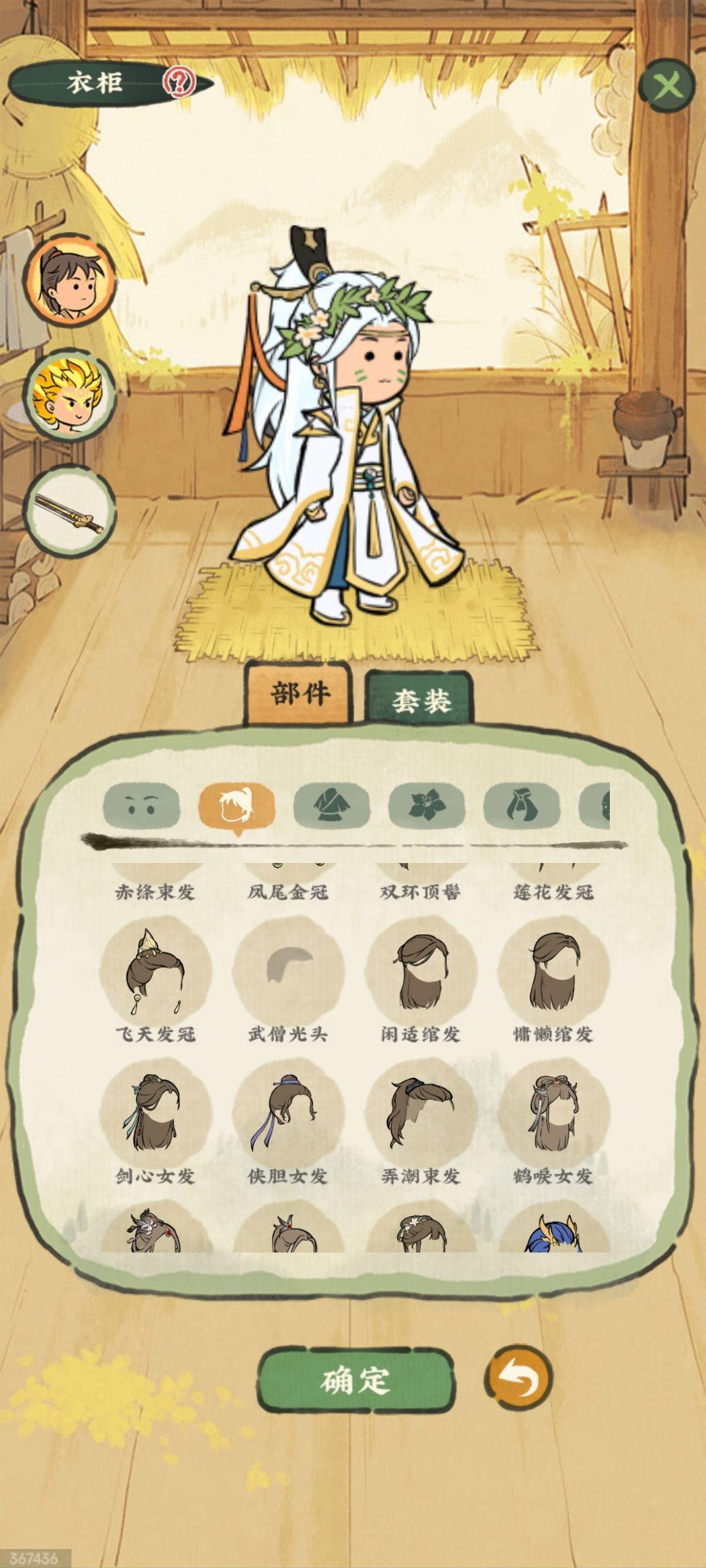Select the flower accessory category
The width and height of the screenshot is (706, 1568).
(x=426, y=806)
